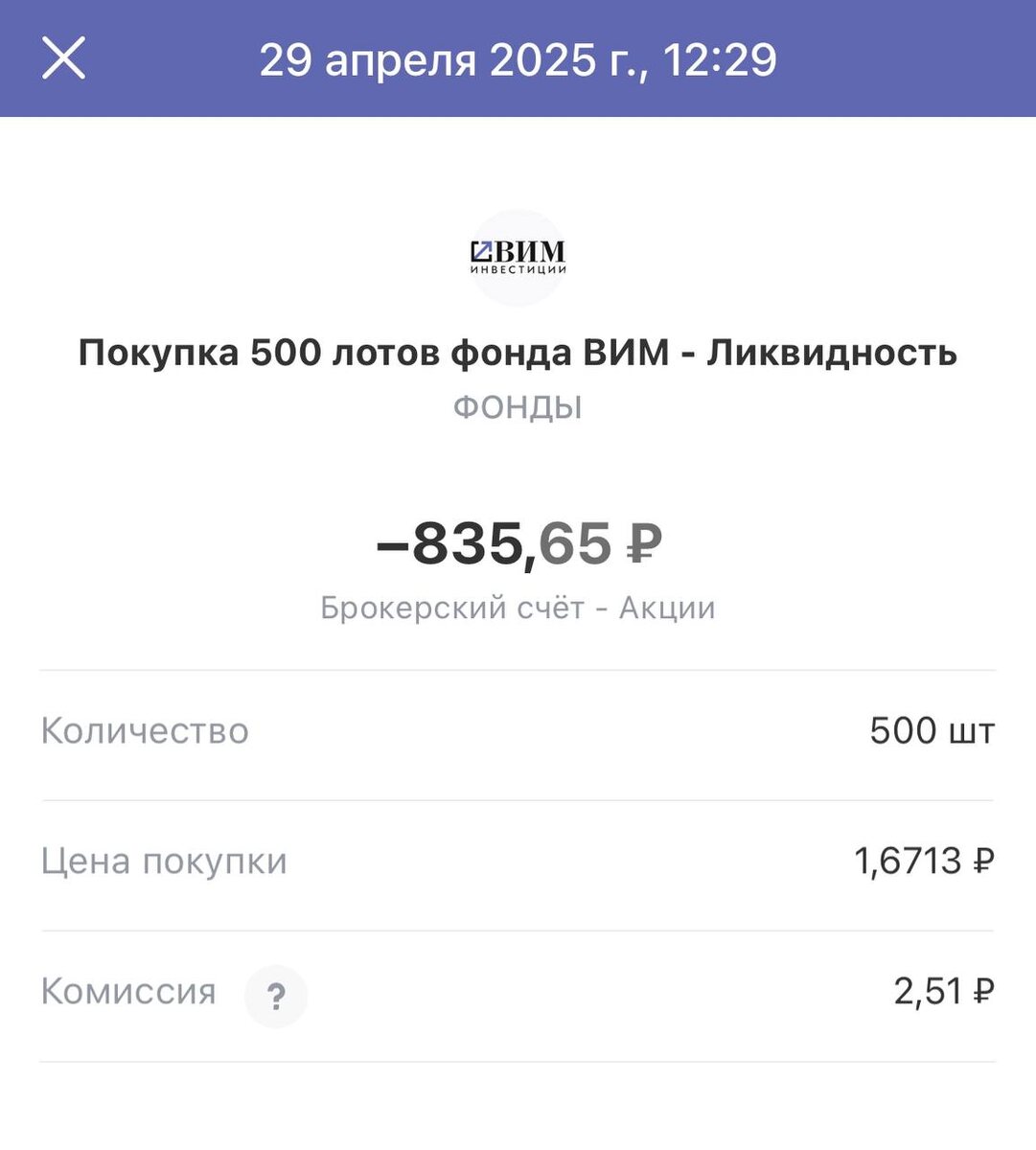Expand the Цена покупки row

pyautogui.click(x=518, y=861)
